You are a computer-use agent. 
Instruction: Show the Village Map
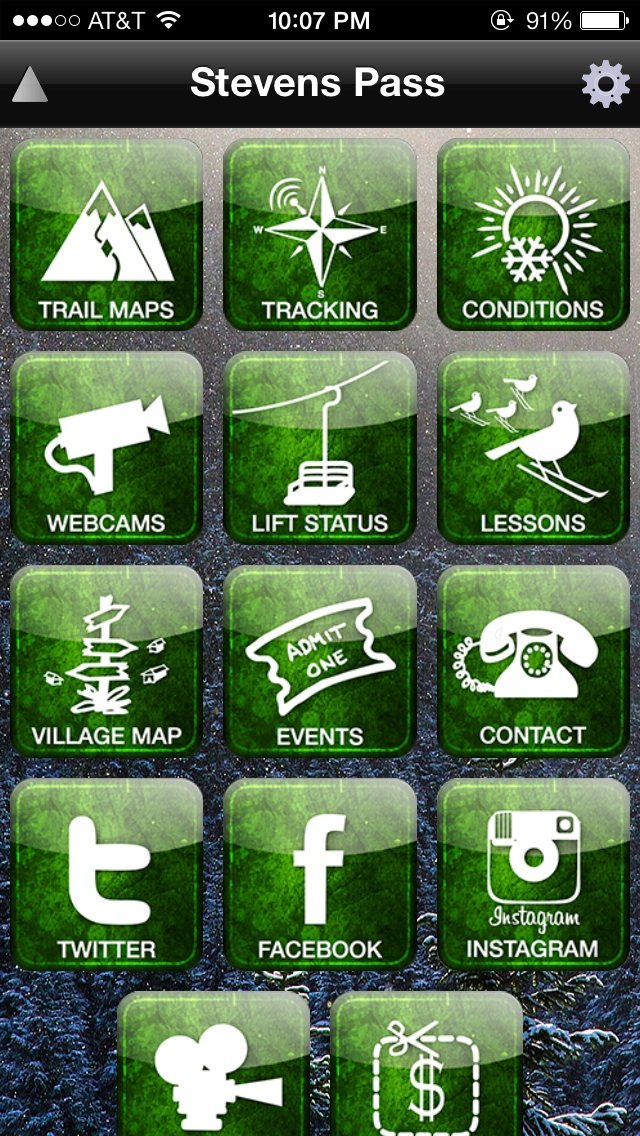107,661
